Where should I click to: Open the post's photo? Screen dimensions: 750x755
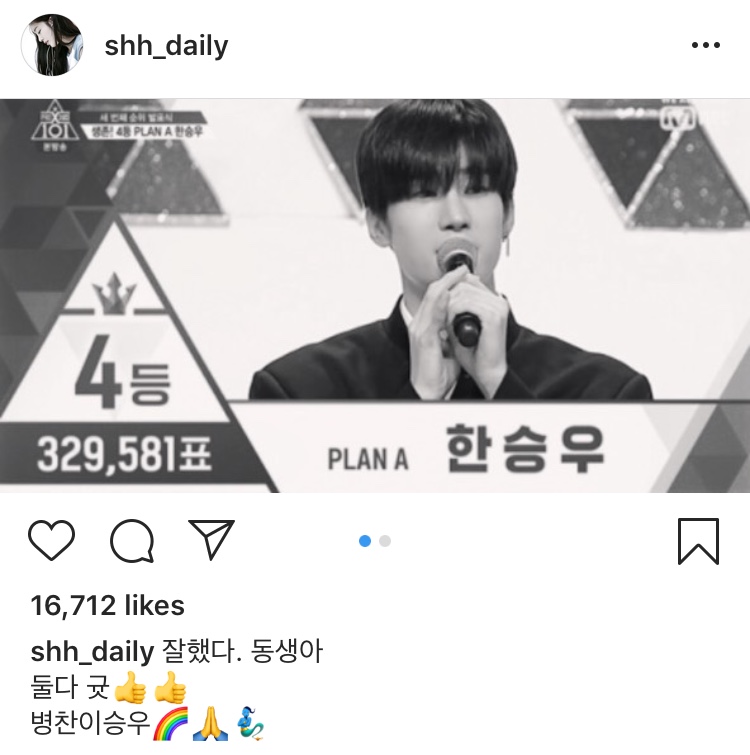(375, 296)
